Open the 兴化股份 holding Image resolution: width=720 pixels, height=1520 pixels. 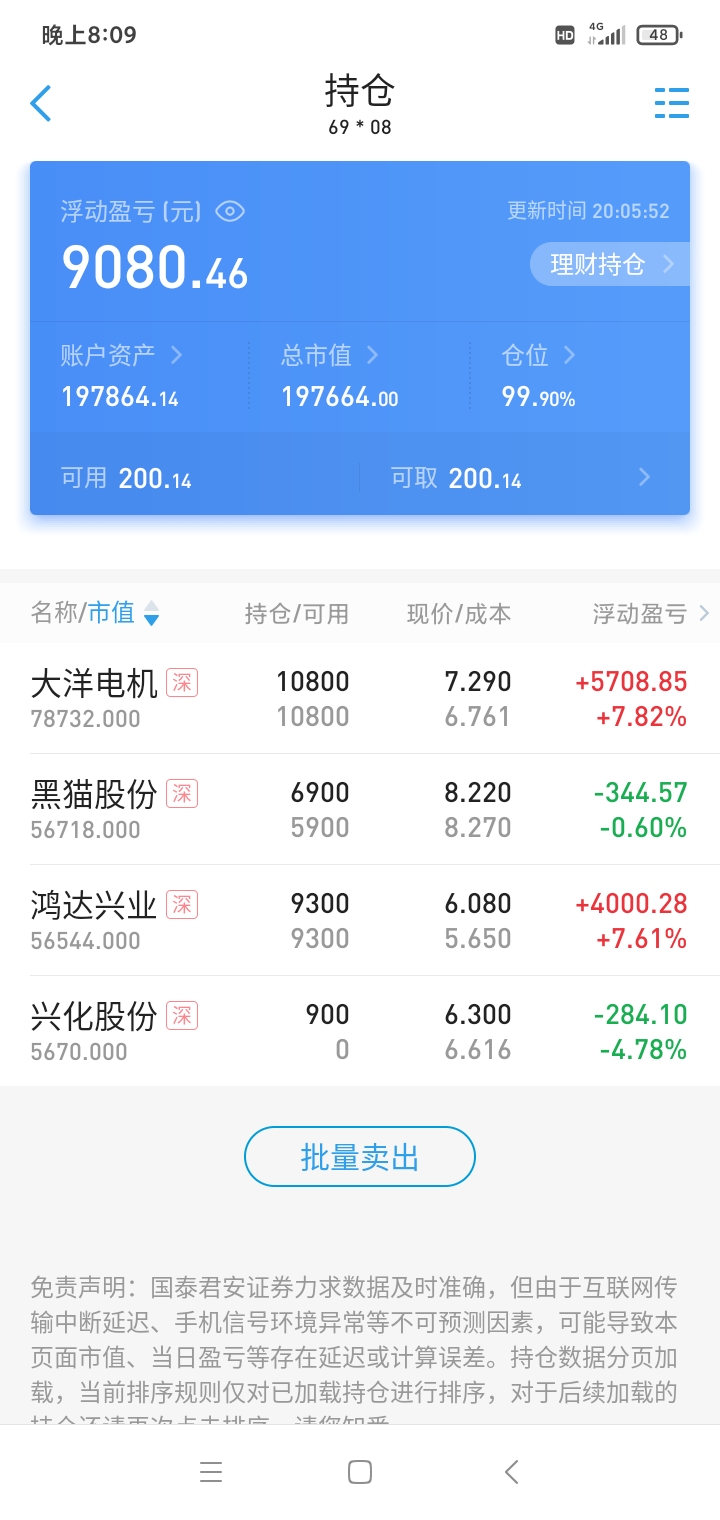click(360, 1031)
